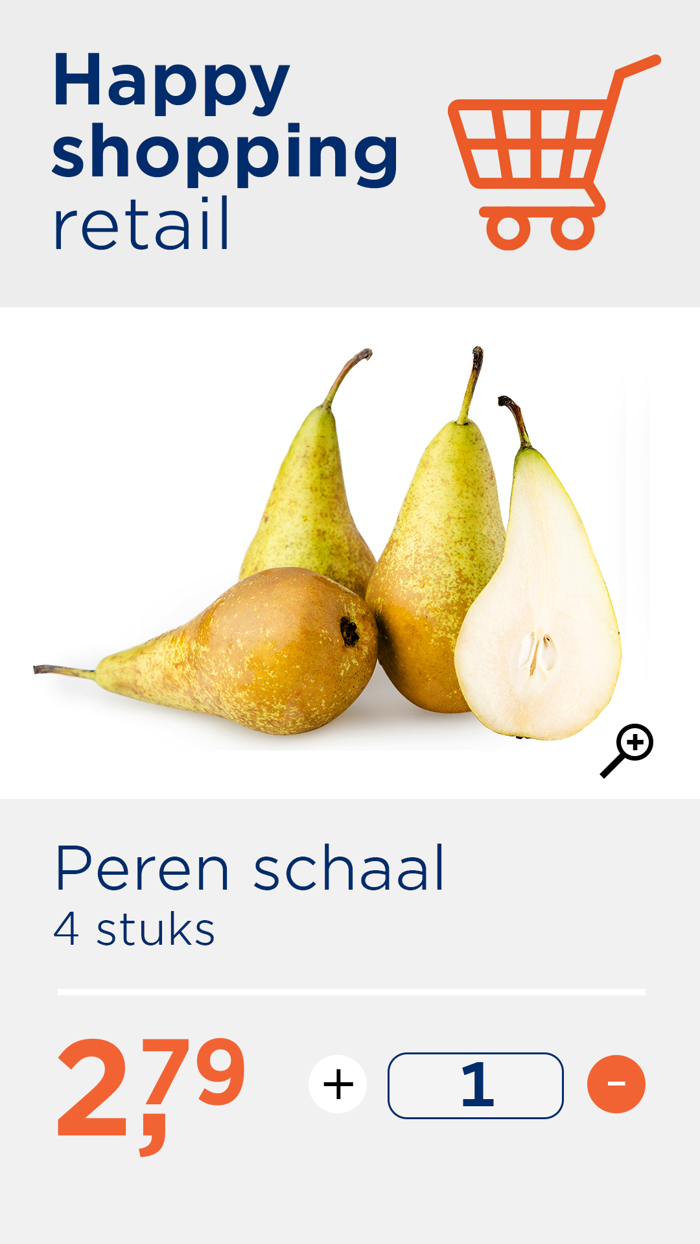This screenshot has width=700, height=1244.
Task: Zoom into the pear product image
Action: click(x=628, y=750)
